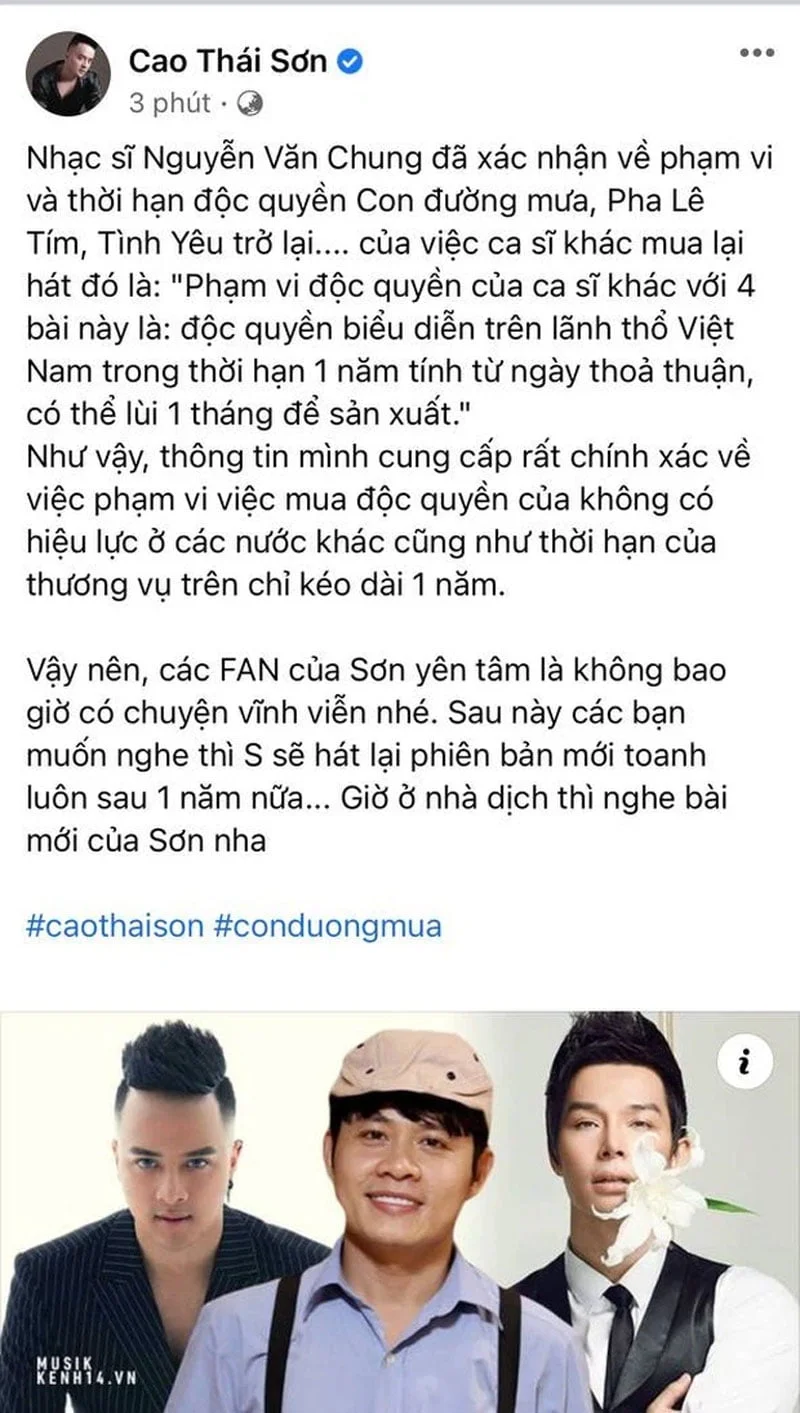
Task: Open Cao Thái Sơn's profile picture
Action: tap(69, 74)
